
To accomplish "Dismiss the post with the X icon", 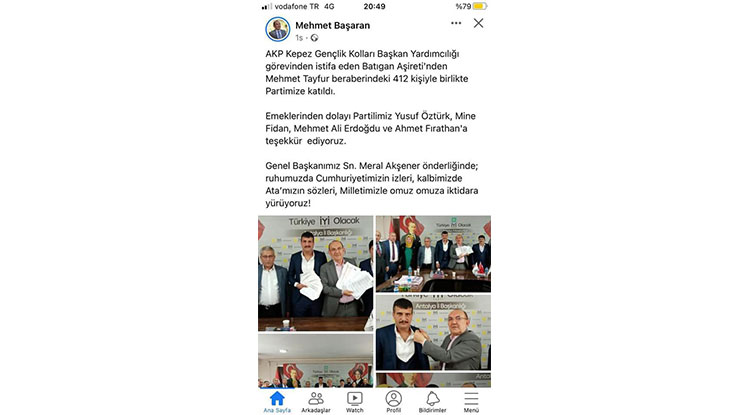I will (x=478, y=23).
